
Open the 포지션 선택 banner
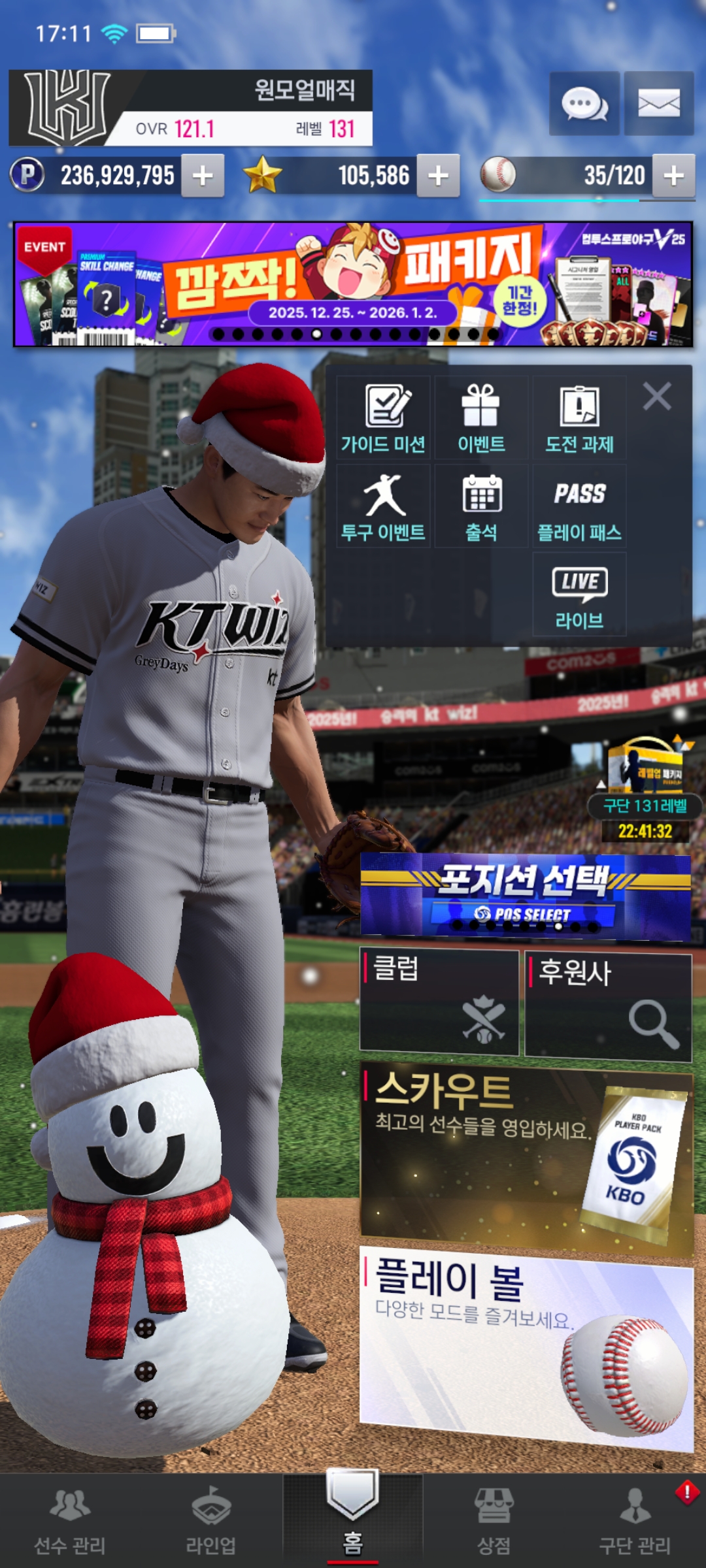[x=525, y=895]
